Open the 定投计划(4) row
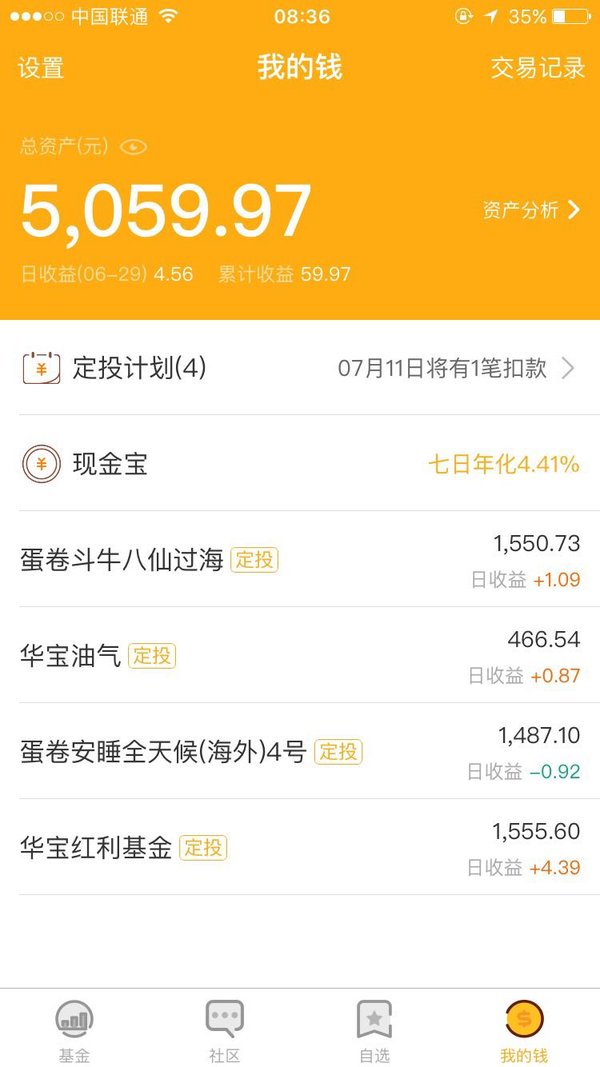600x1067 pixels. pos(300,368)
